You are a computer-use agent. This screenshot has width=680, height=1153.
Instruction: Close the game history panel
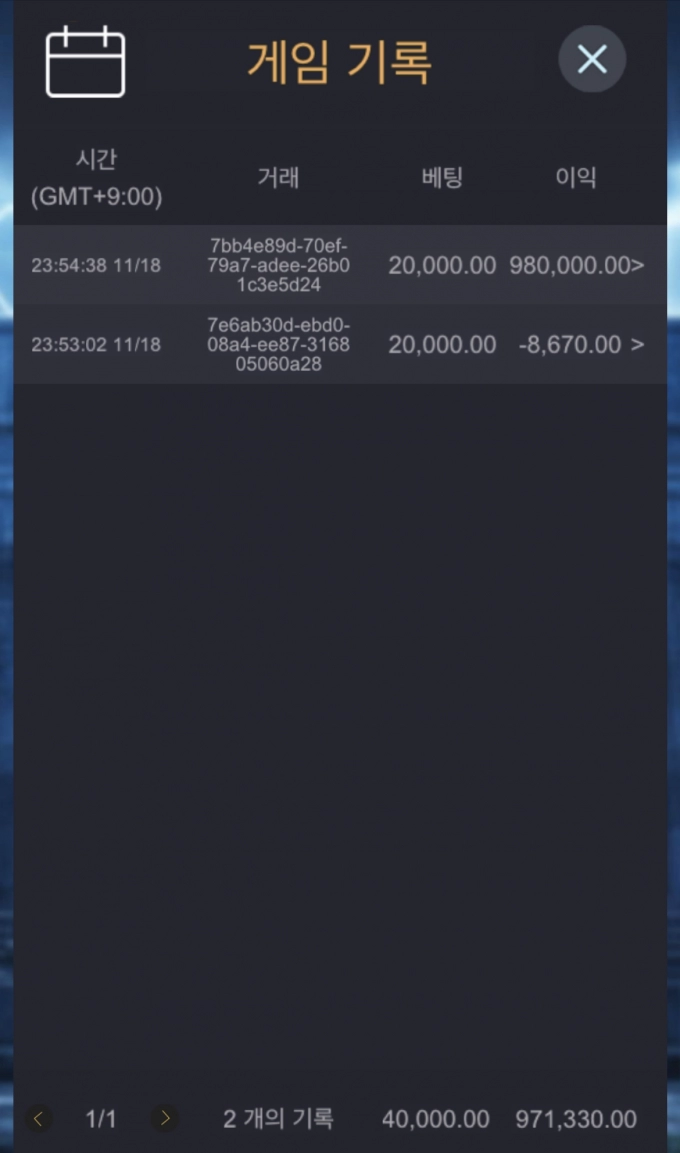[x=592, y=60]
